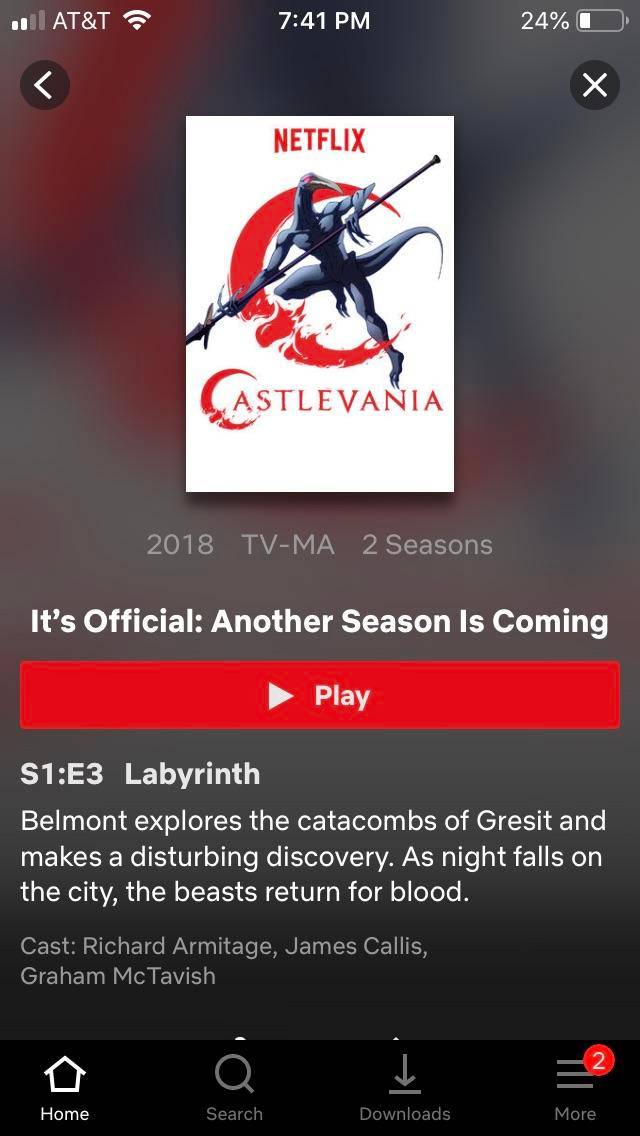640x1136 pixels.
Task: Close the Castlevania details page
Action: coord(595,86)
